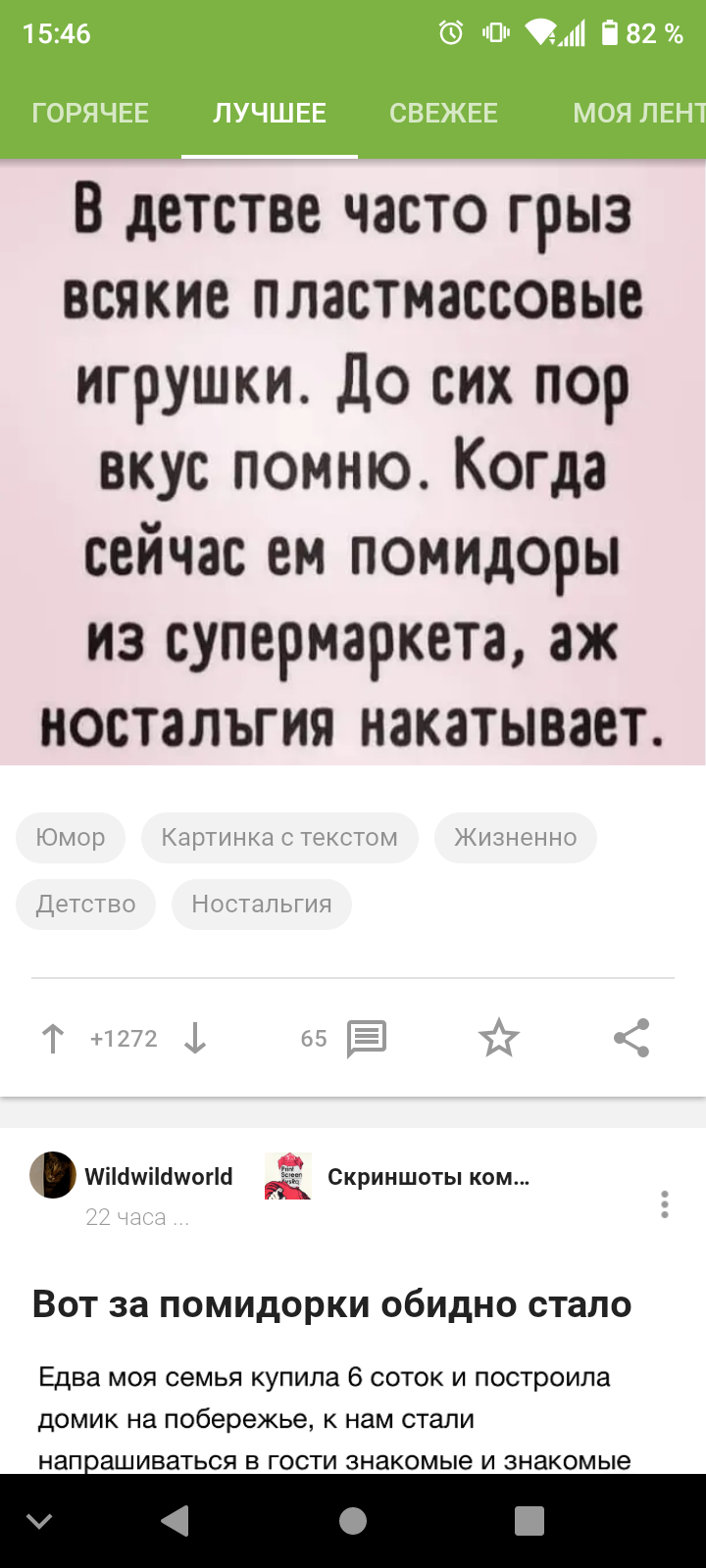The image size is (706, 1568).
Task: Downvote the post with +1272 rating
Action: pyautogui.click(x=195, y=1039)
